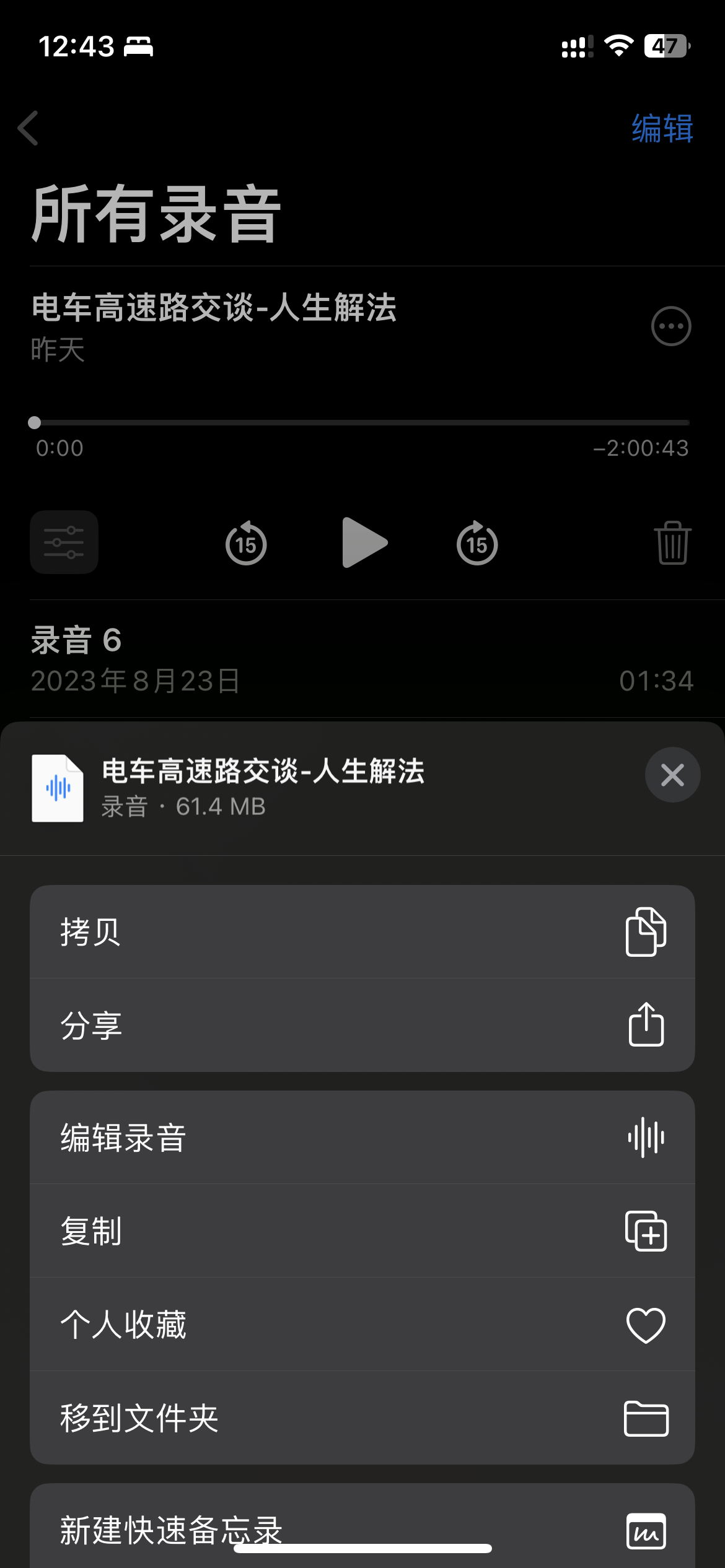Open playback settings sliders icon
Image resolution: width=725 pixels, height=1568 pixels.
[x=64, y=542]
